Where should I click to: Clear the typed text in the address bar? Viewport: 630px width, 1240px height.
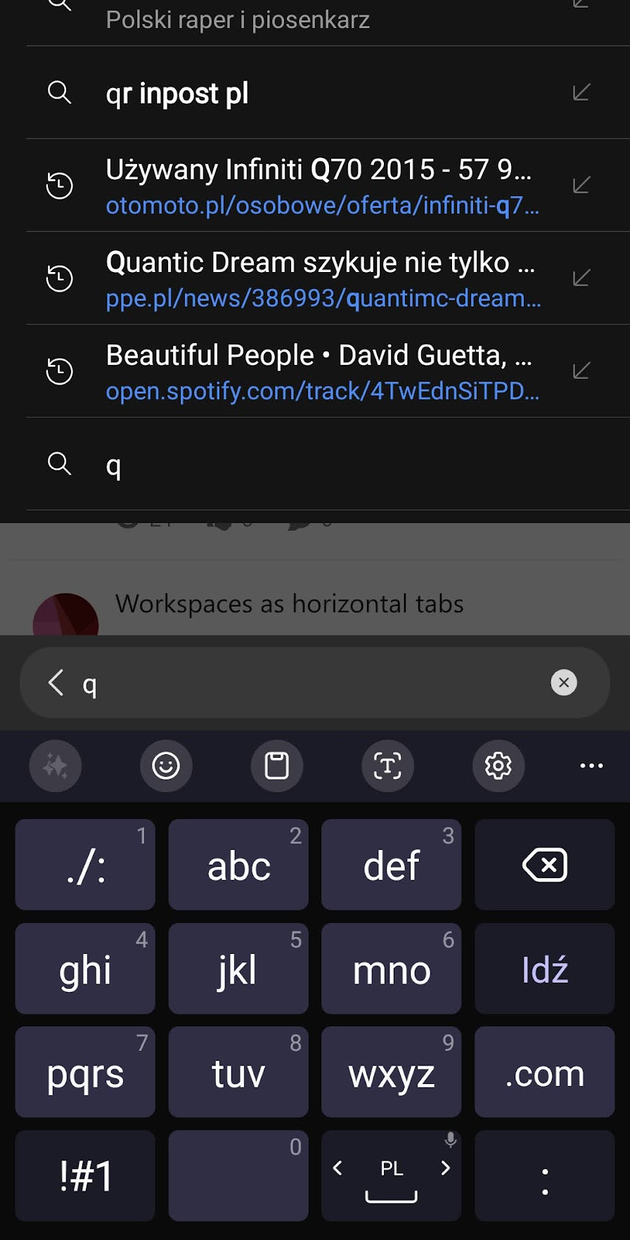[564, 683]
